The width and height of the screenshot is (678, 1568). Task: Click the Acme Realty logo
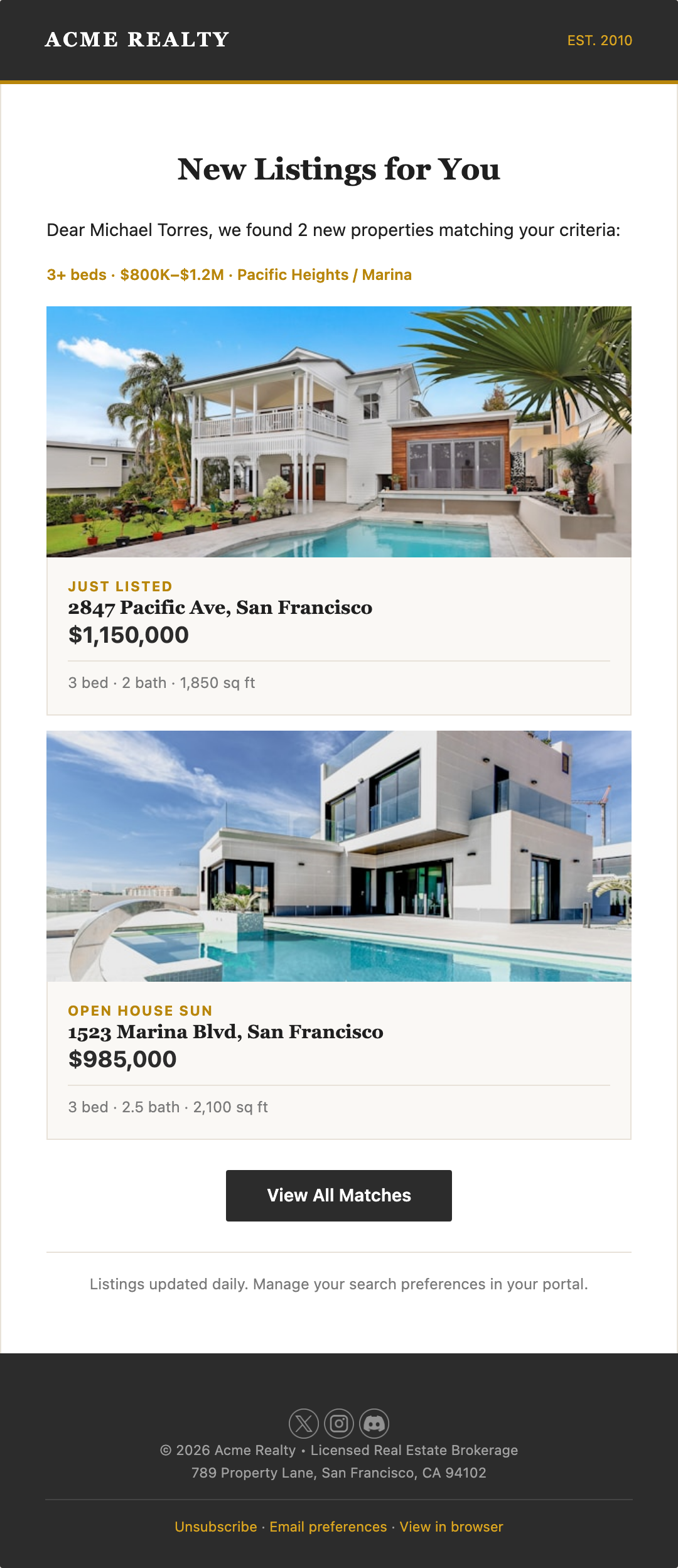(x=136, y=40)
